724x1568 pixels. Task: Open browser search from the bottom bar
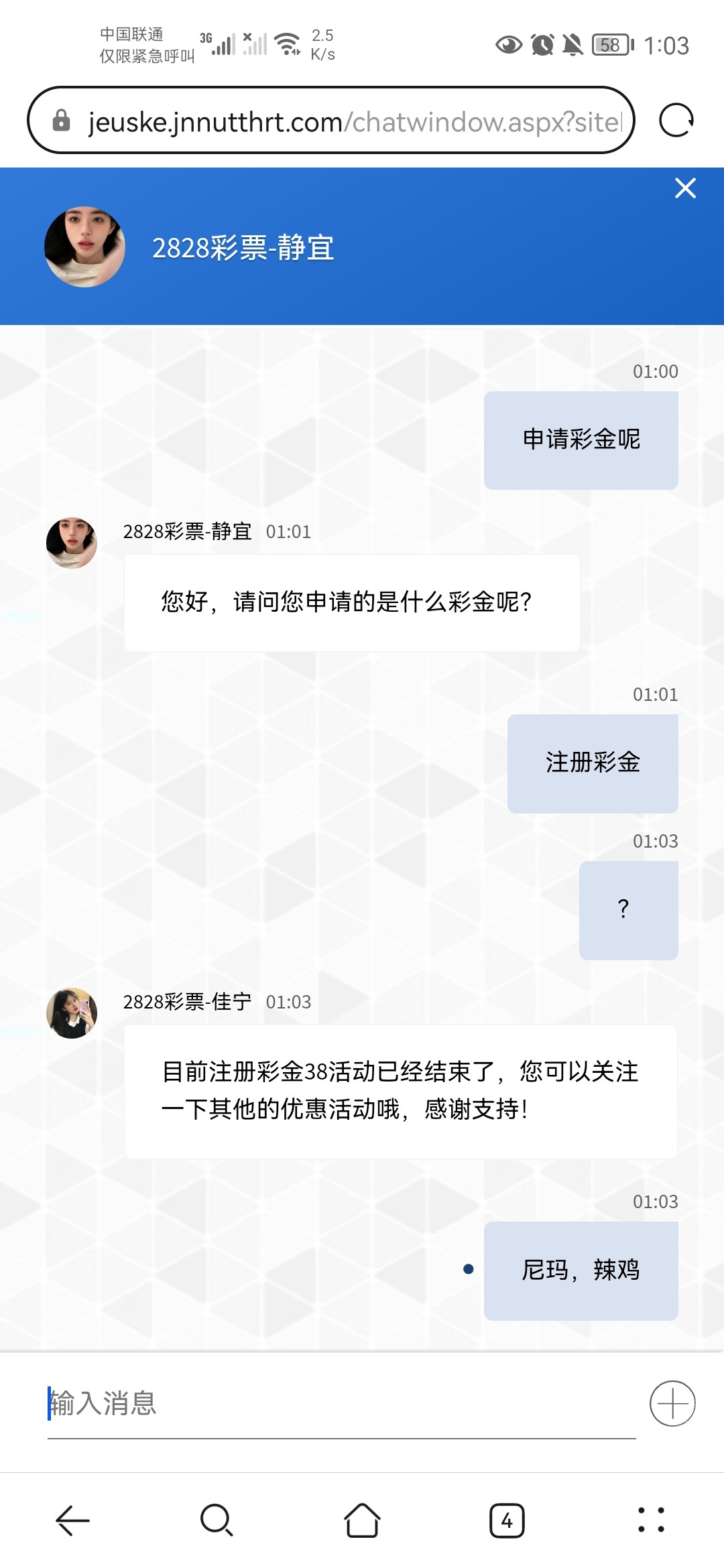click(217, 1520)
